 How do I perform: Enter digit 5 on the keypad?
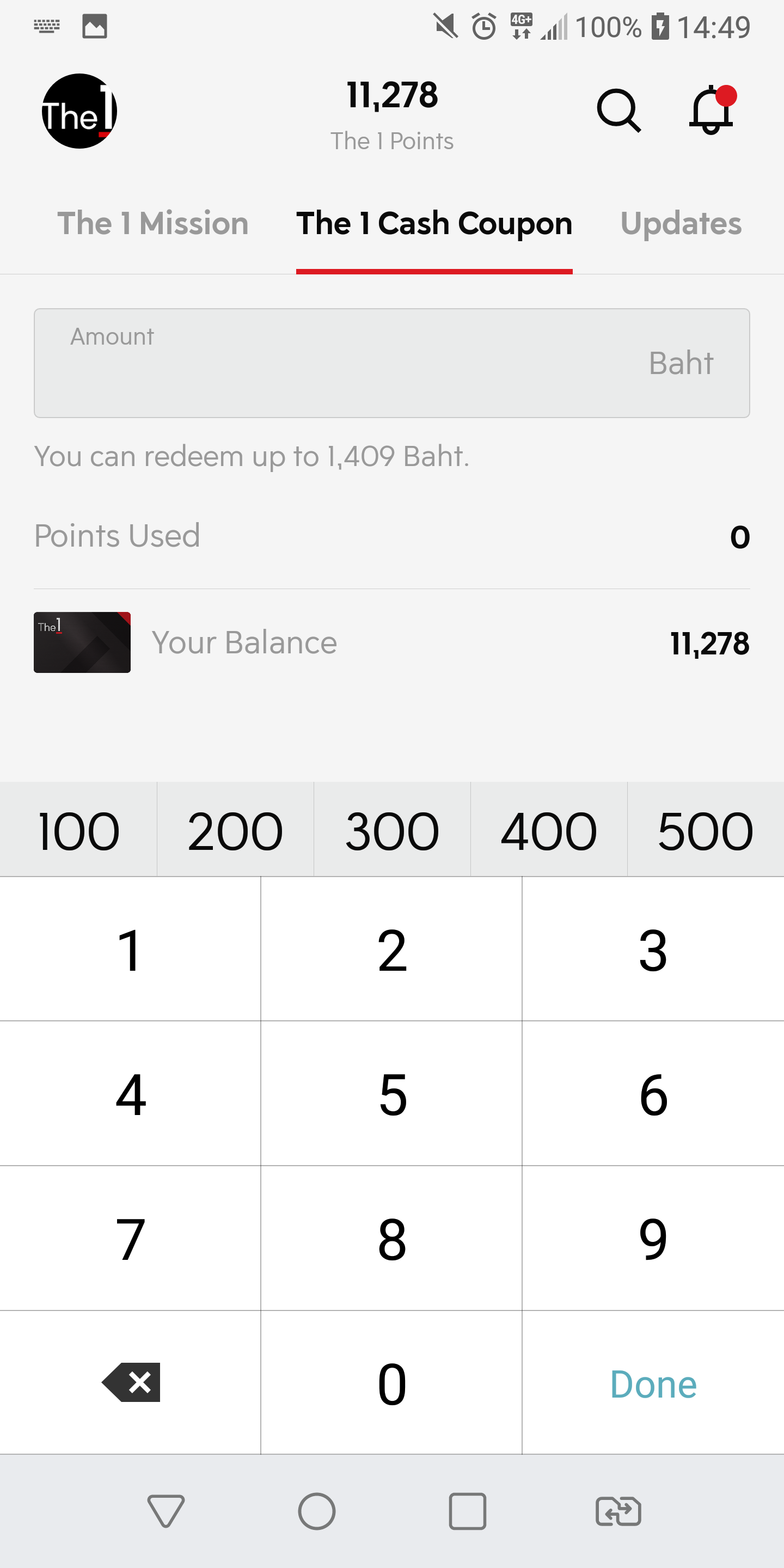point(391,1094)
